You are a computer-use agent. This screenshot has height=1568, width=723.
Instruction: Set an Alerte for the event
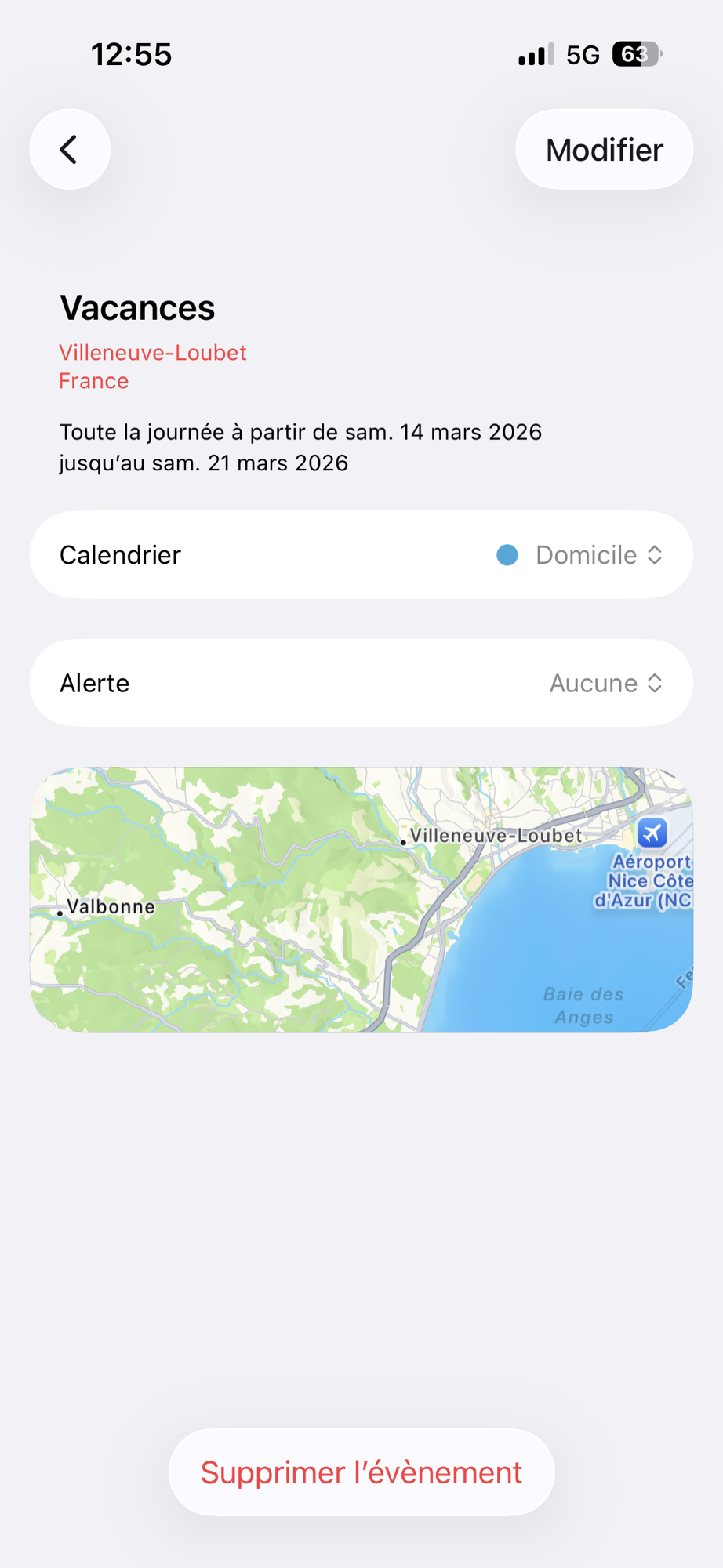[x=605, y=683]
